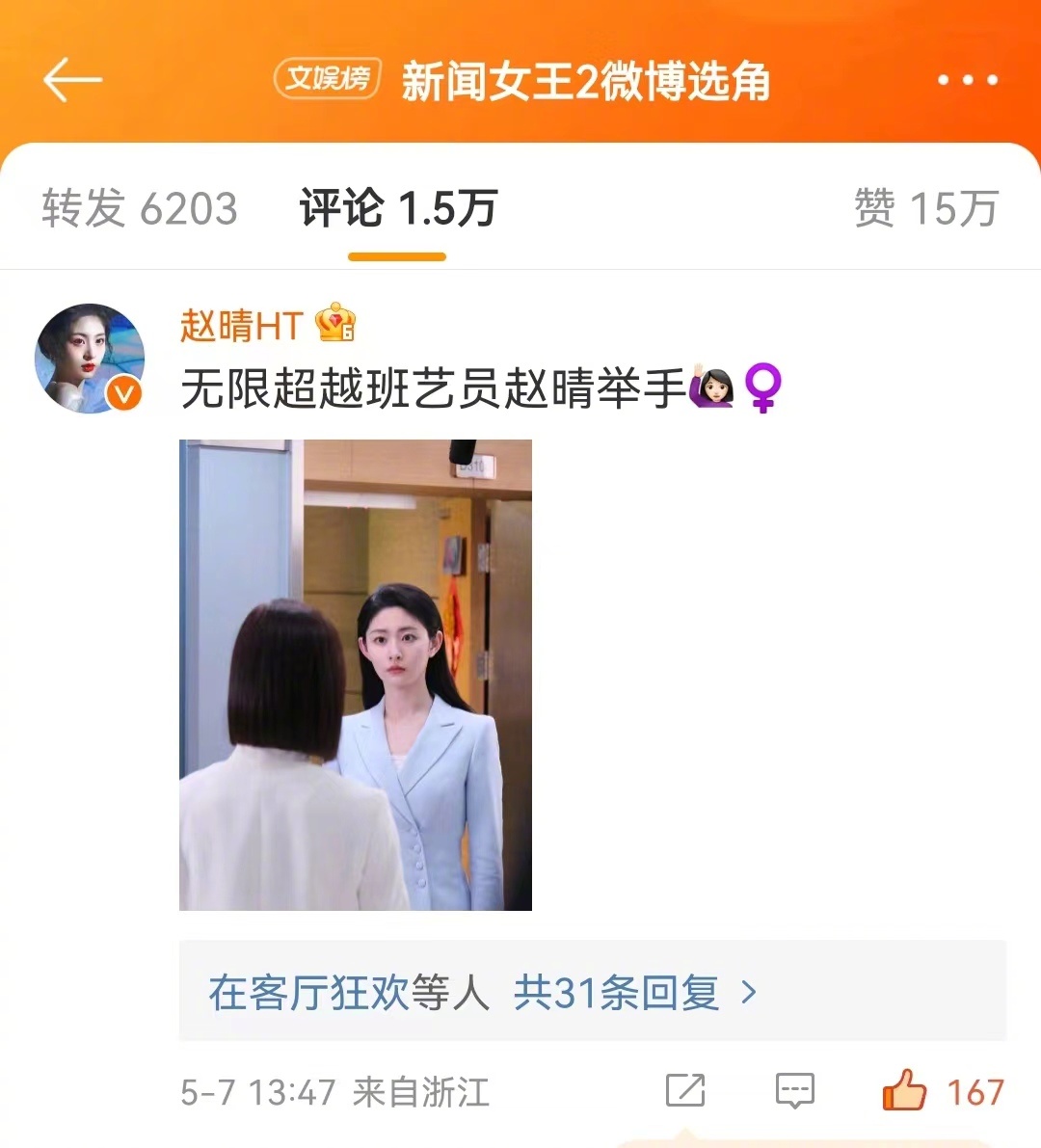Switch to the 赞 15万 tab
Viewport: 1041px width, 1148px height.
click(925, 208)
